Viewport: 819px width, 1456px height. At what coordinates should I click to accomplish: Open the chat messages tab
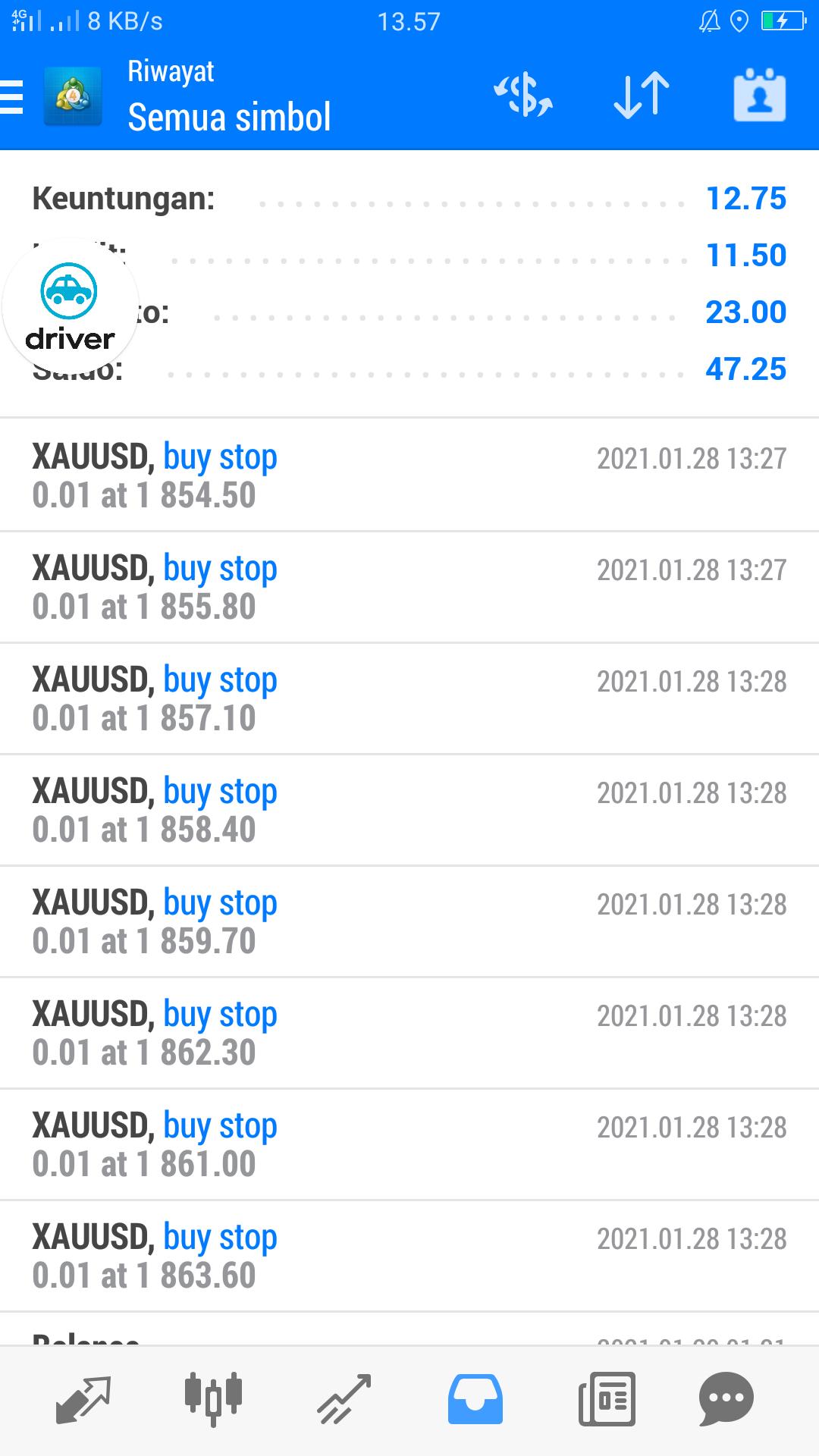click(726, 1399)
